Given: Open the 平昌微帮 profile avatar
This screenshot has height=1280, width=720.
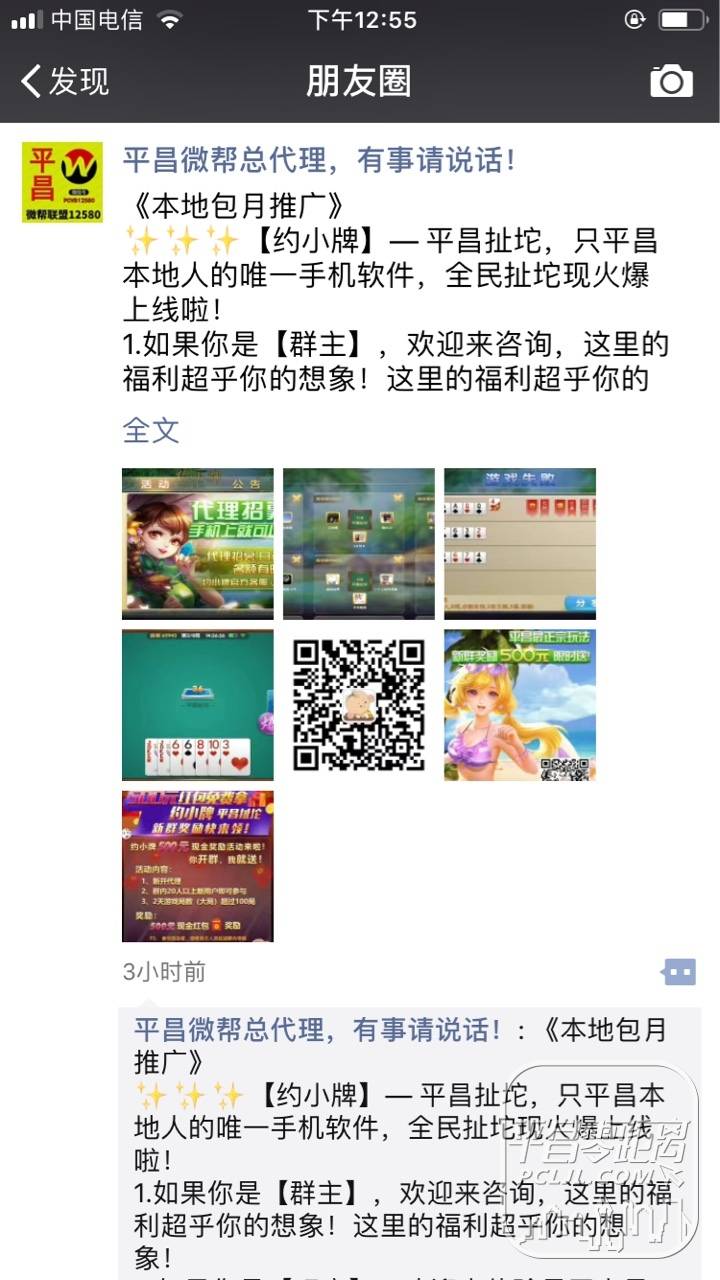Looking at the screenshot, I should click(x=62, y=182).
